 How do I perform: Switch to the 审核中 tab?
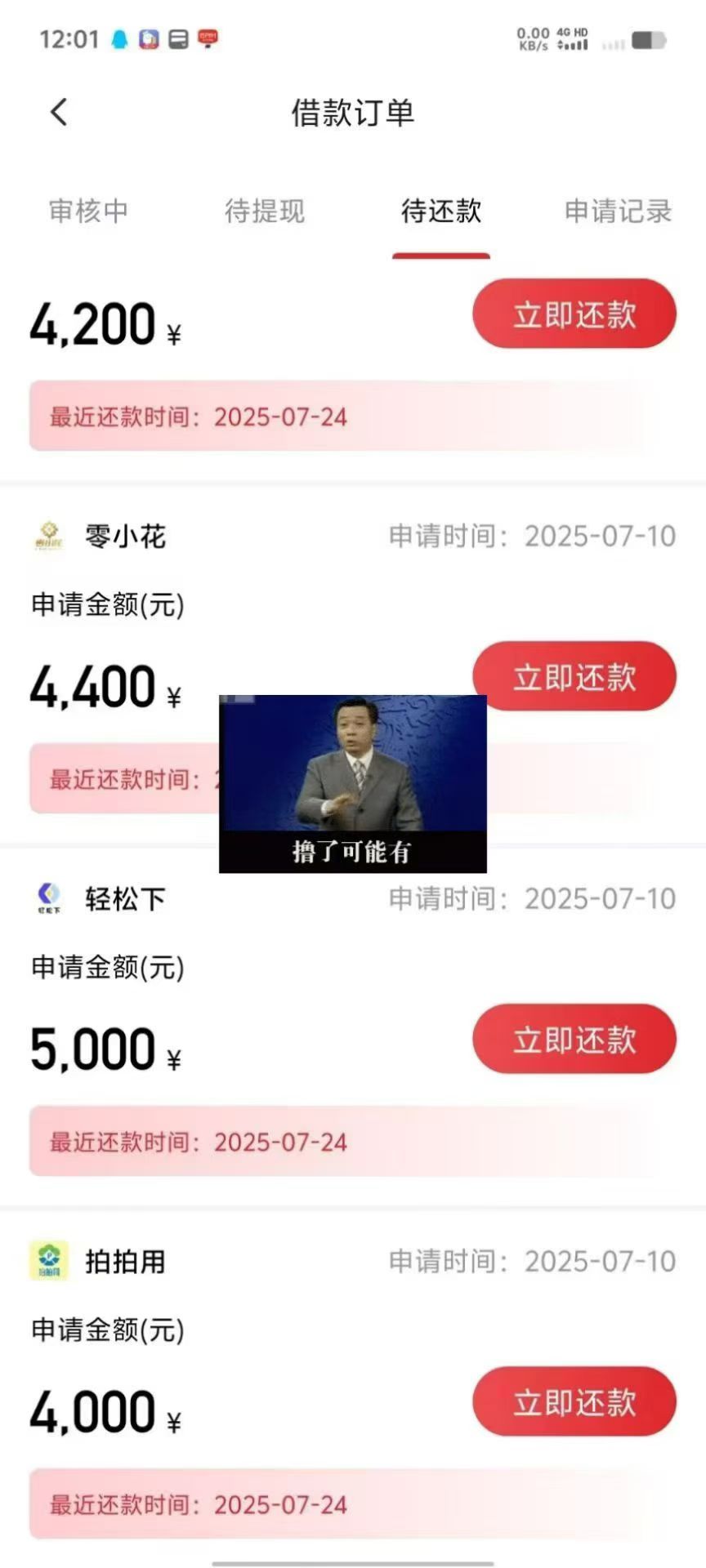[88, 211]
